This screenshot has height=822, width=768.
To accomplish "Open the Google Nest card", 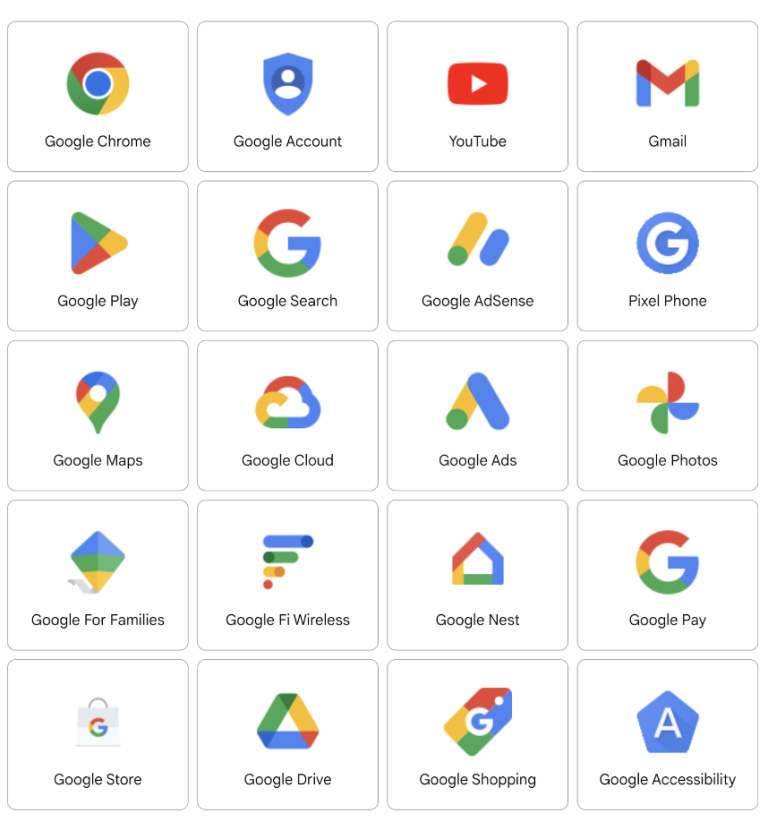I will click(x=478, y=575).
